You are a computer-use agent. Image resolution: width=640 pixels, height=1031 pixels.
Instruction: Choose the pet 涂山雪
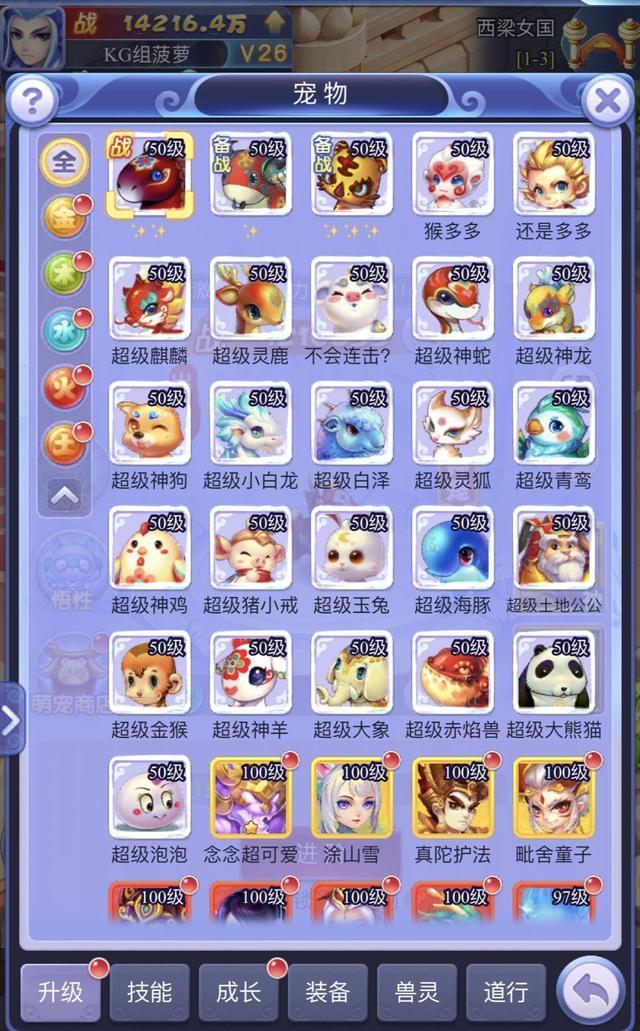(x=351, y=798)
